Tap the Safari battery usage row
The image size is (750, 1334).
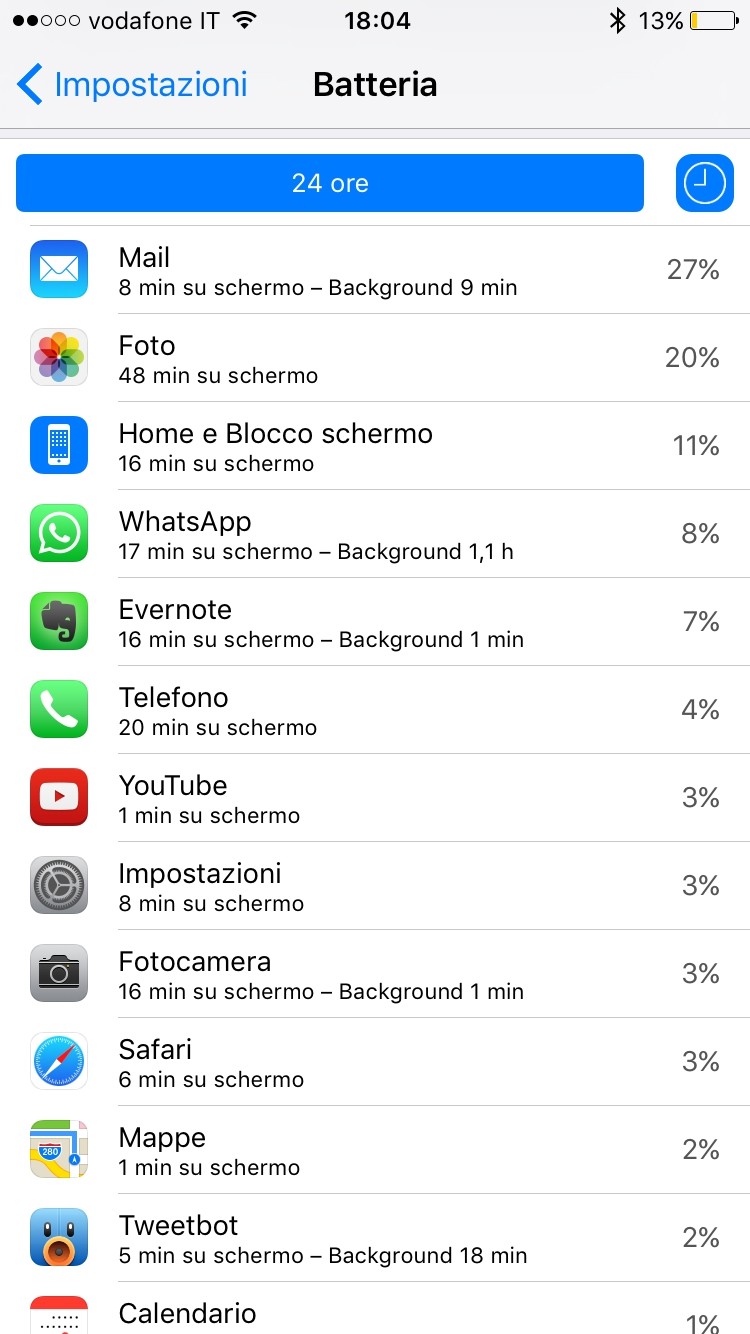coord(375,1062)
